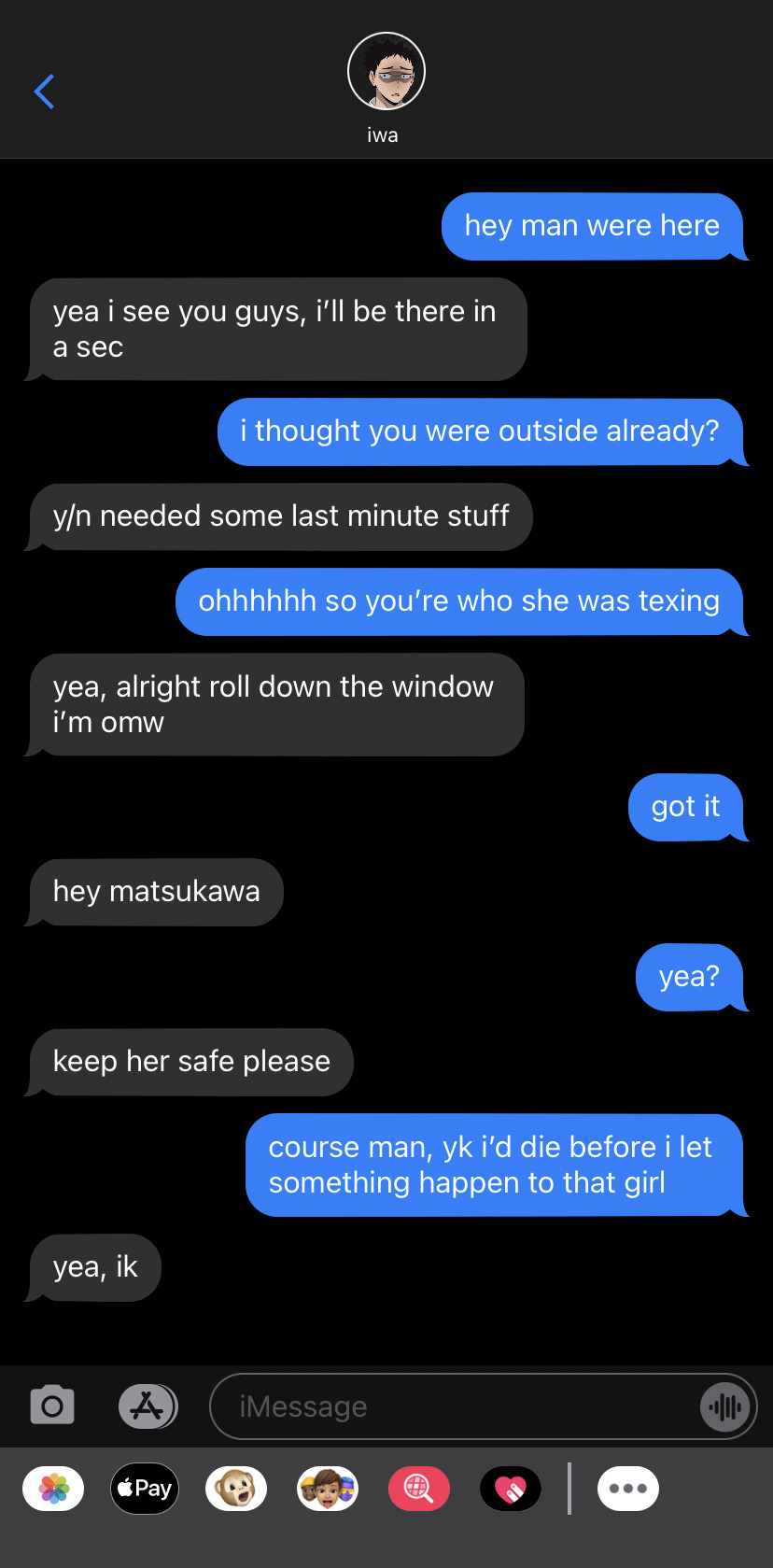Screen dimensions: 773x1568
Task: Open the Digital Touch heart app
Action: pyautogui.click(x=511, y=1489)
